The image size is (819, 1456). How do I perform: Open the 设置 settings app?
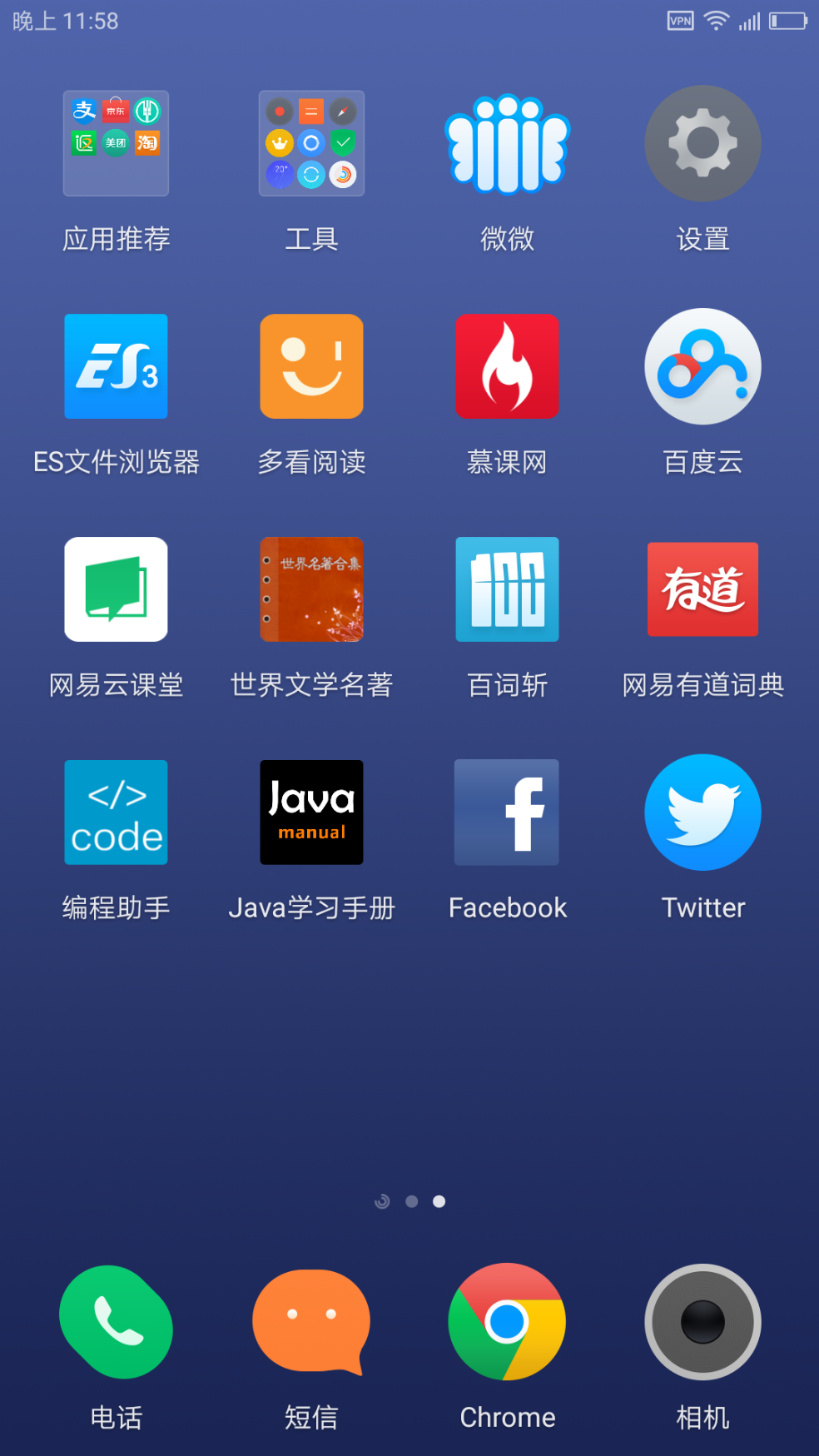pos(702,143)
